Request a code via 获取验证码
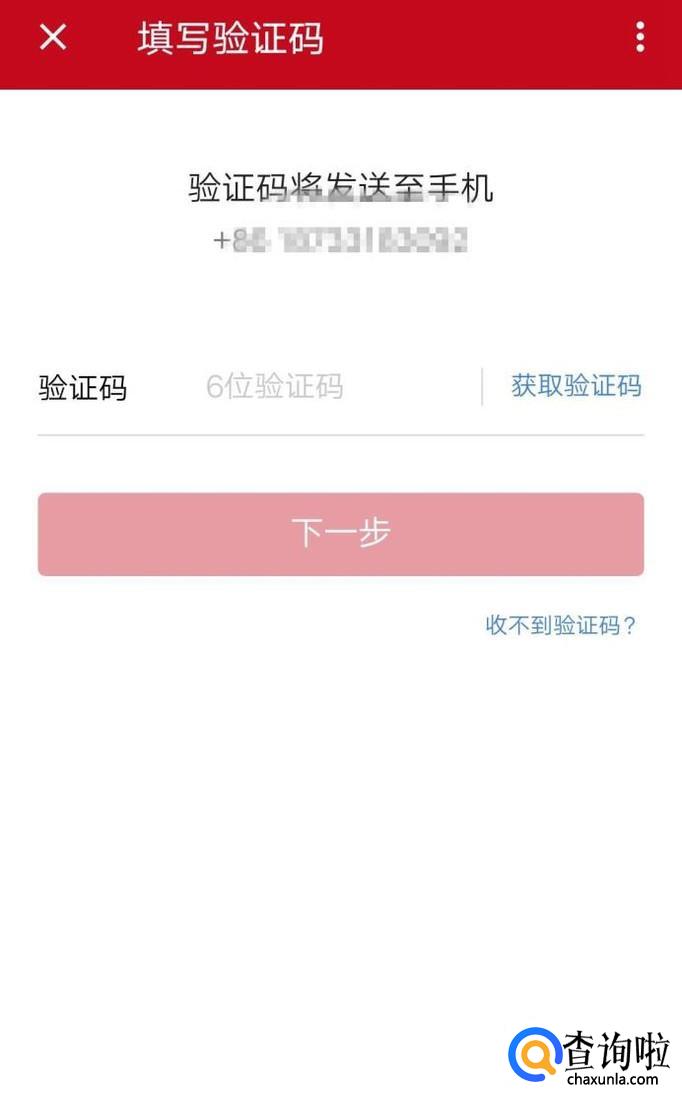Viewport: 682px width, 1110px height. pos(576,386)
